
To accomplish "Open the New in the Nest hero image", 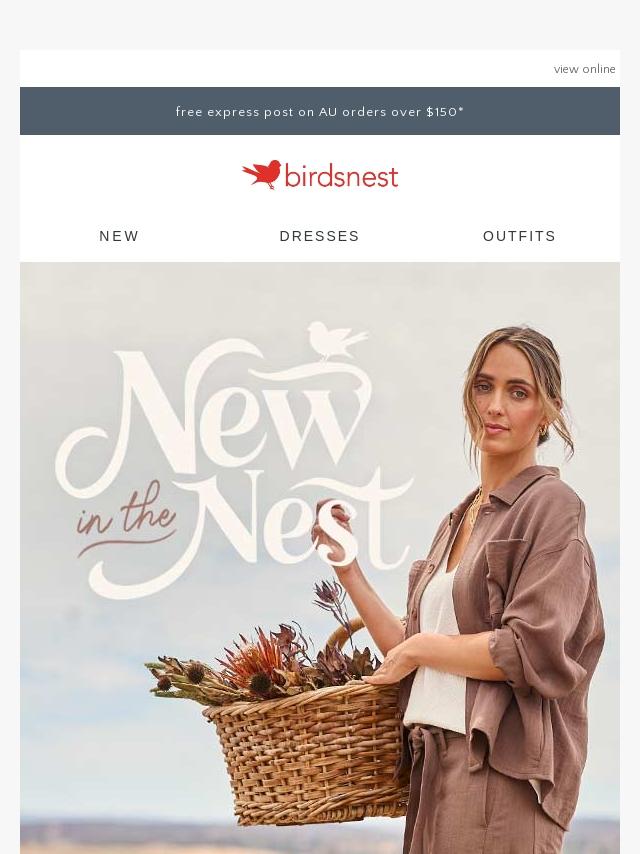I will click(320, 558).
